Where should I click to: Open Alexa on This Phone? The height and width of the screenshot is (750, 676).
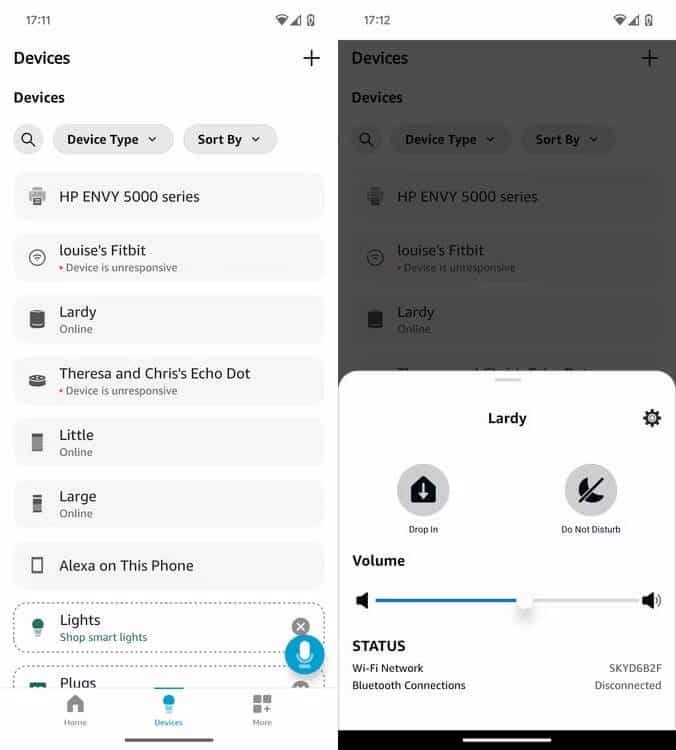[x=169, y=565]
